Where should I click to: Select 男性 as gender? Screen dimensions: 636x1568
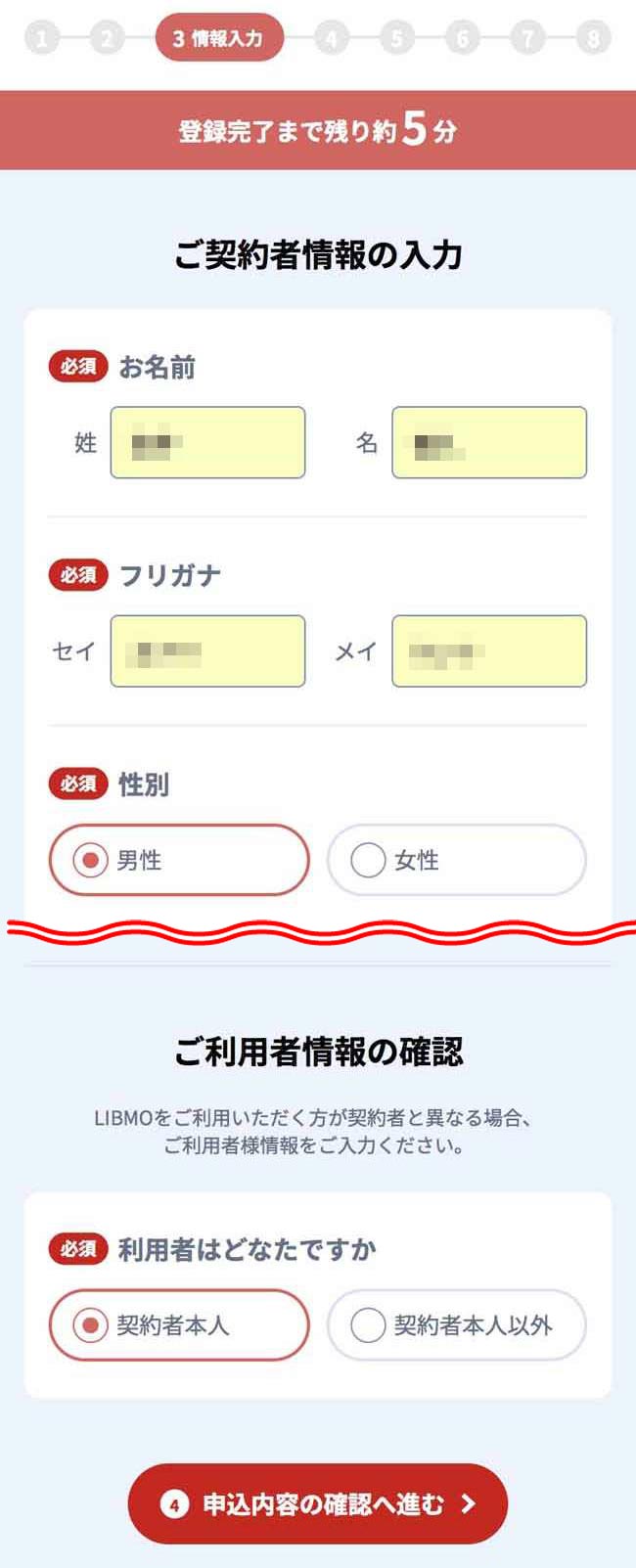point(179,860)
